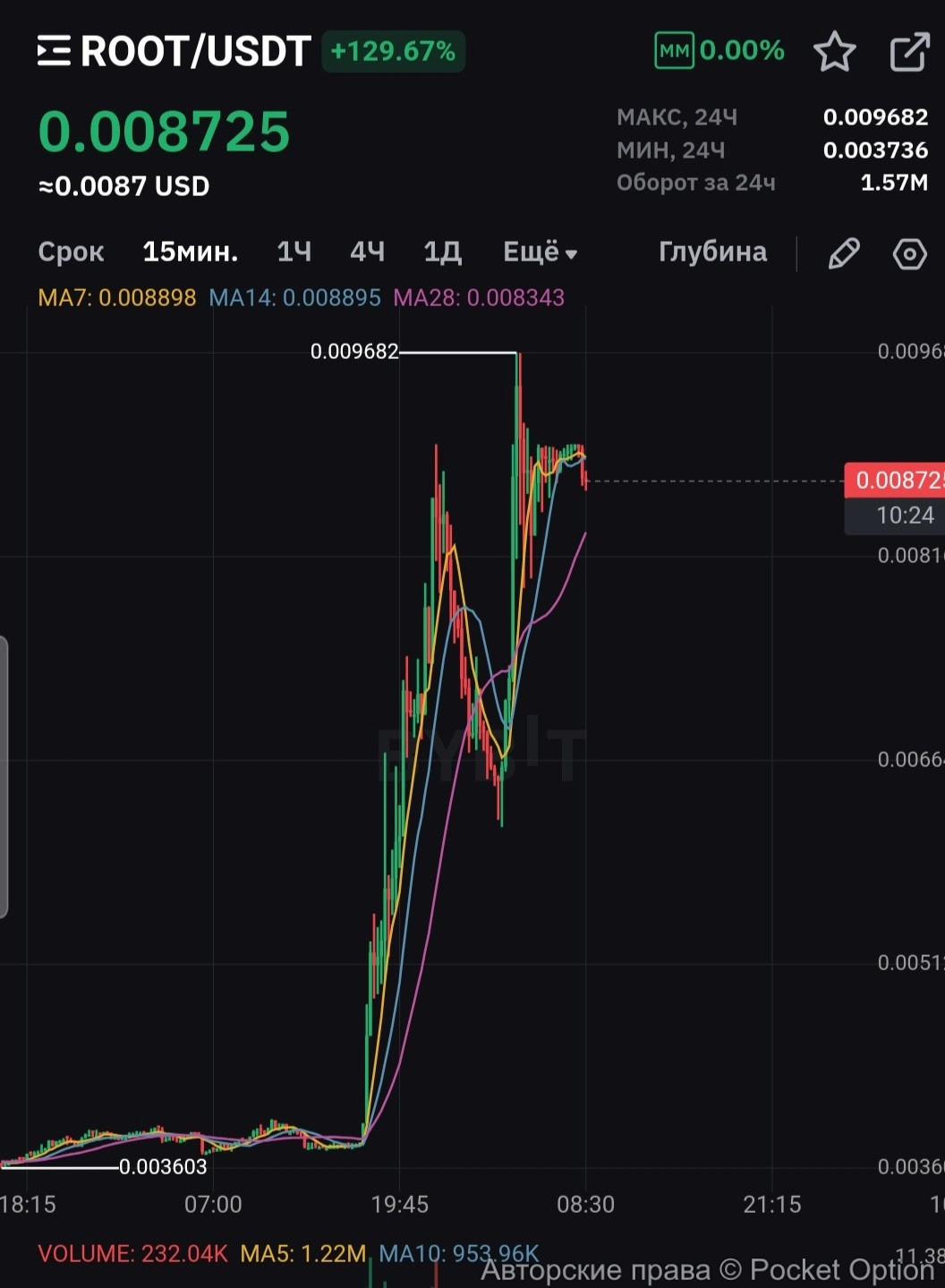Switch the chart to Срок view

point(71,252)
